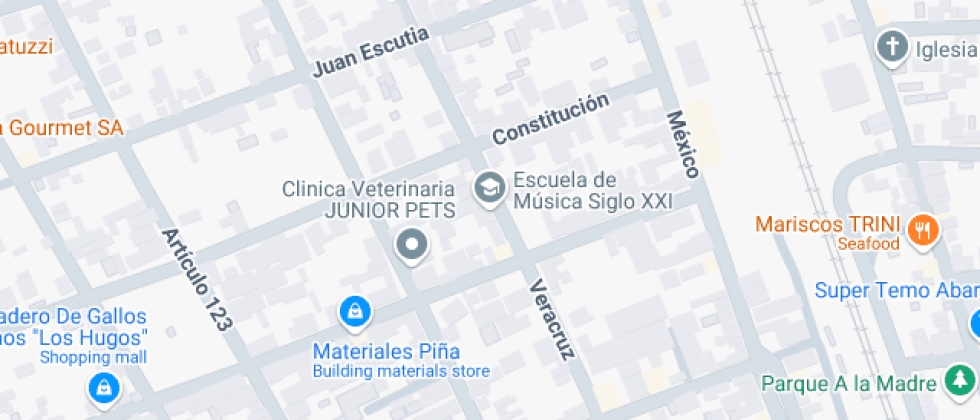This screenshot has width=980, height=420.
Task: Open the Mariscos TRINI seafood restaurant marker
Action: [922, 231]
